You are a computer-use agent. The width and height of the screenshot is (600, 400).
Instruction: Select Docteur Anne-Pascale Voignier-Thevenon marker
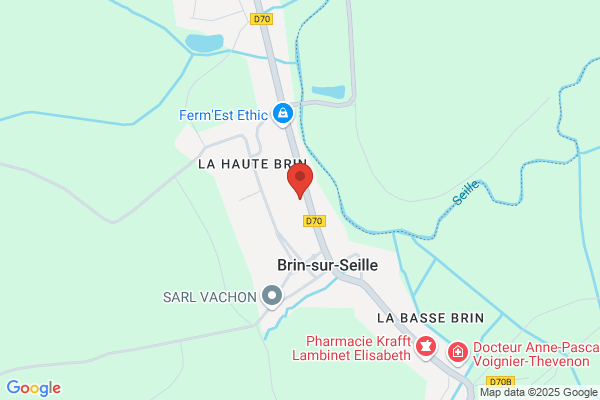(458, 353)
